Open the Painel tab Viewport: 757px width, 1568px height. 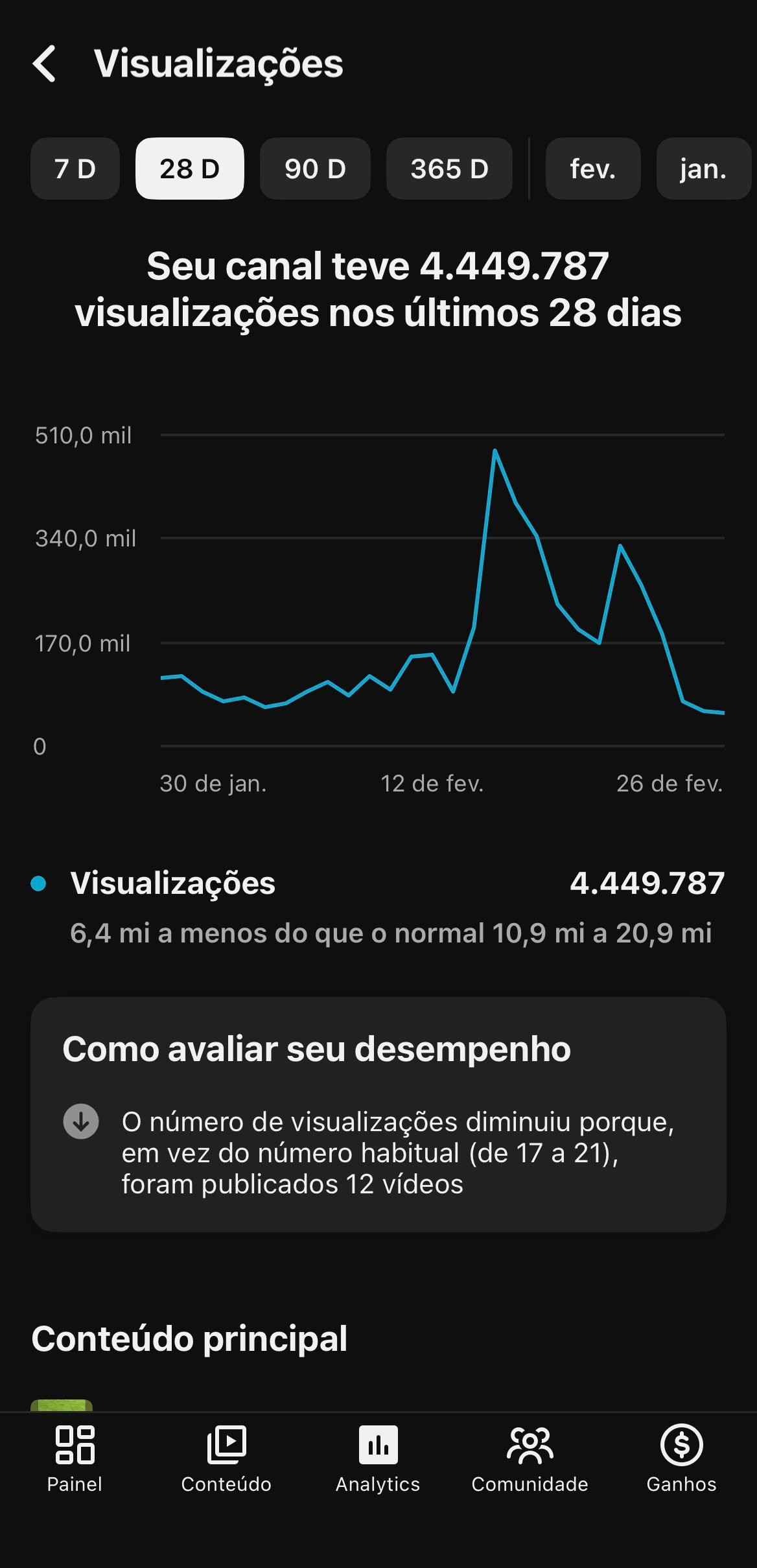click(x=75, y=1458)
